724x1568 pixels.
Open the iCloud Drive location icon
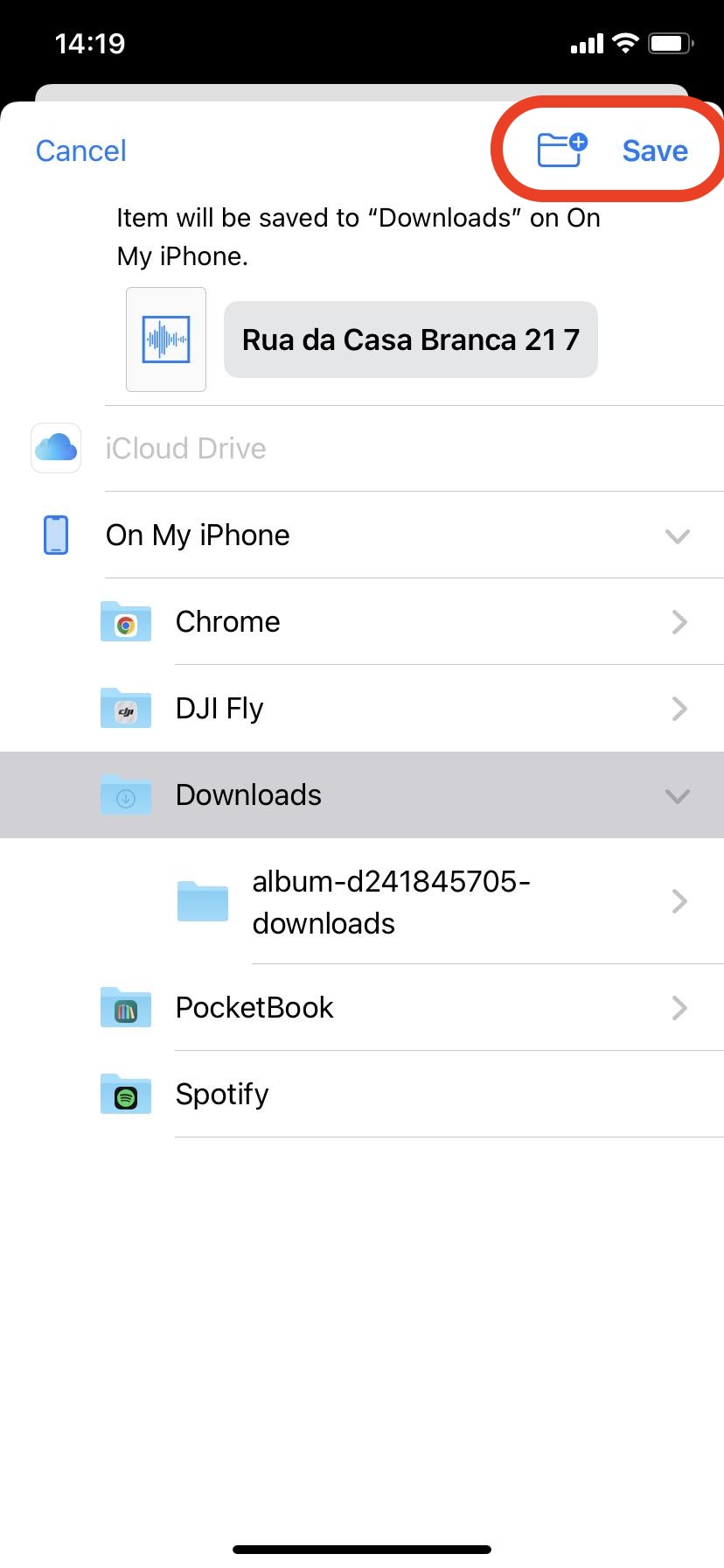[55, 447]
